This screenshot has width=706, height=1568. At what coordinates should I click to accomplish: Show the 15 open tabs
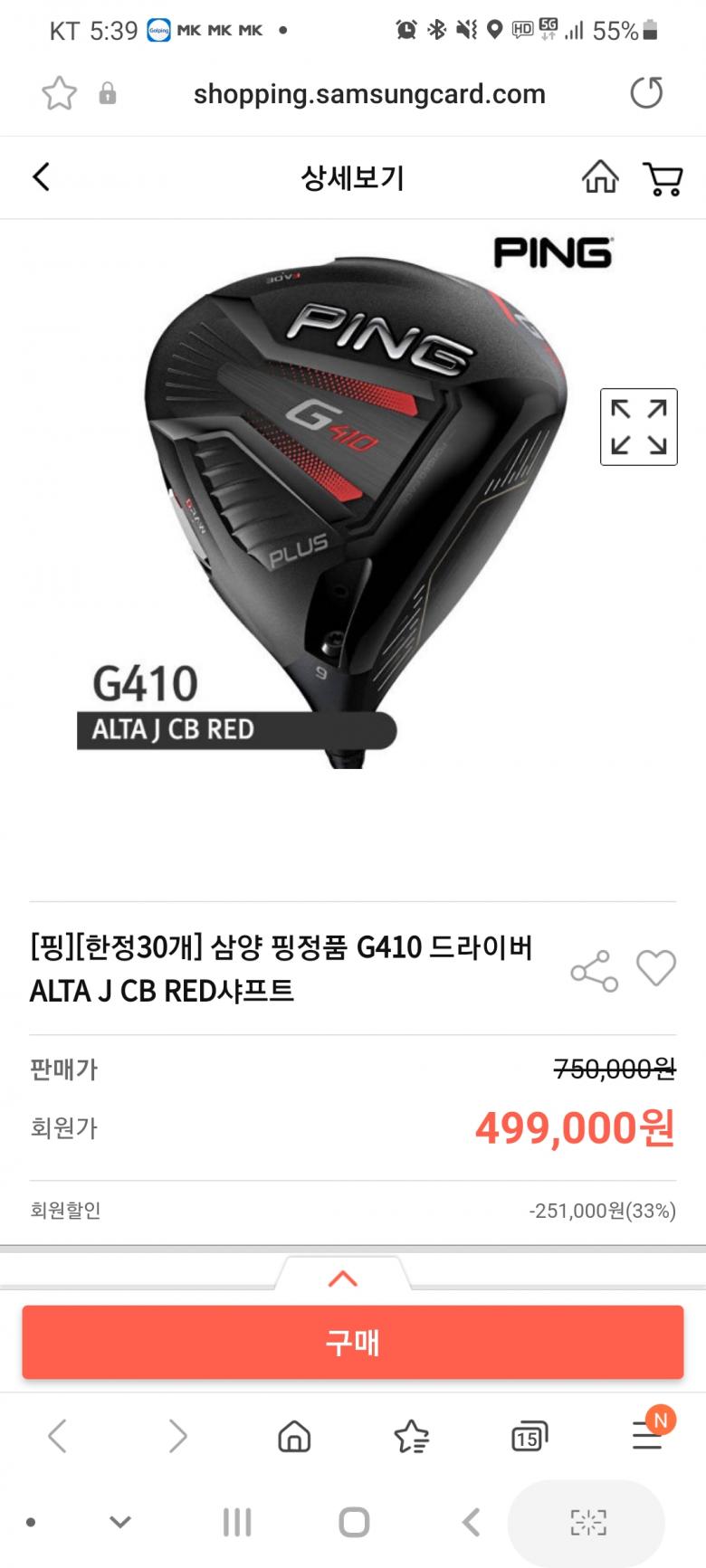[529, 1436]
